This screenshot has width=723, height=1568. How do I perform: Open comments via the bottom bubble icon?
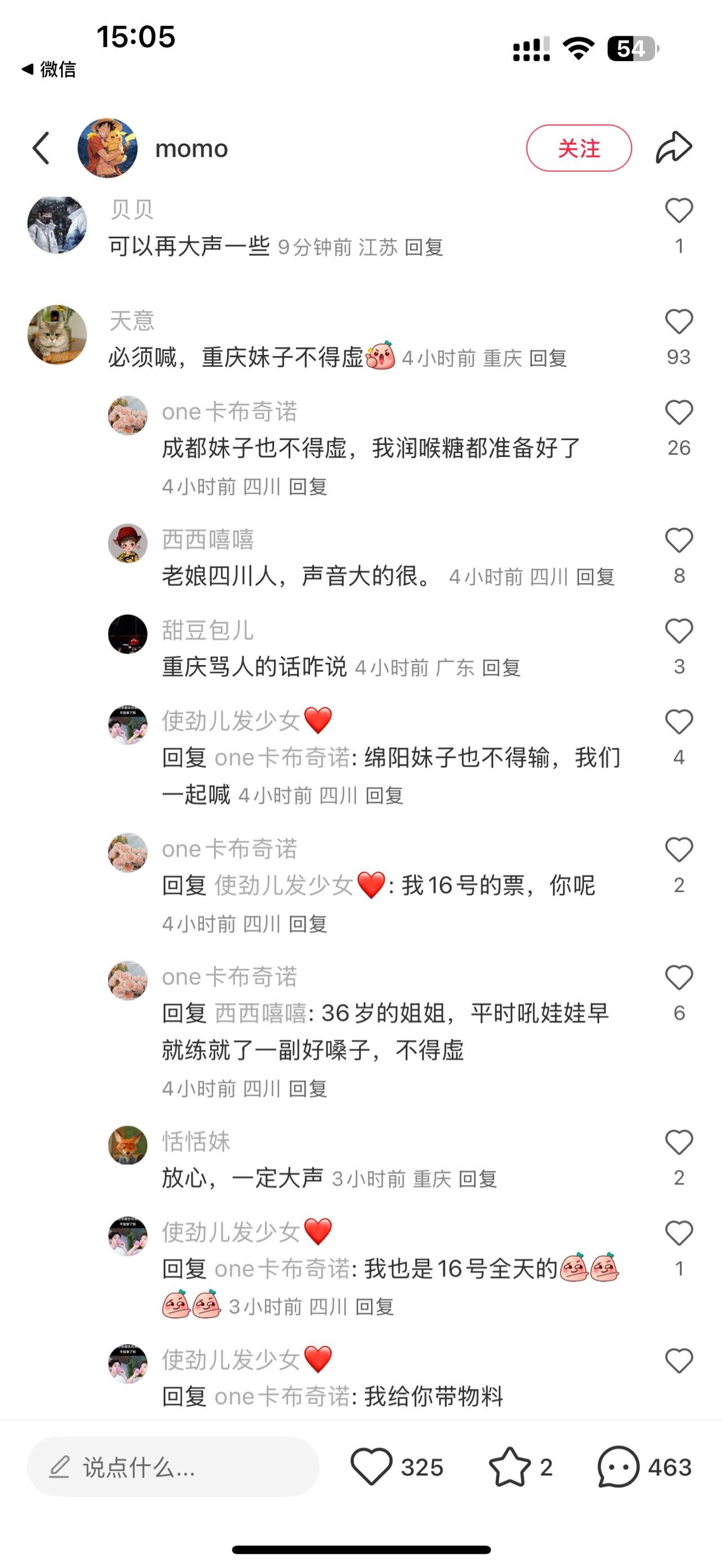tap(618, 1466)
